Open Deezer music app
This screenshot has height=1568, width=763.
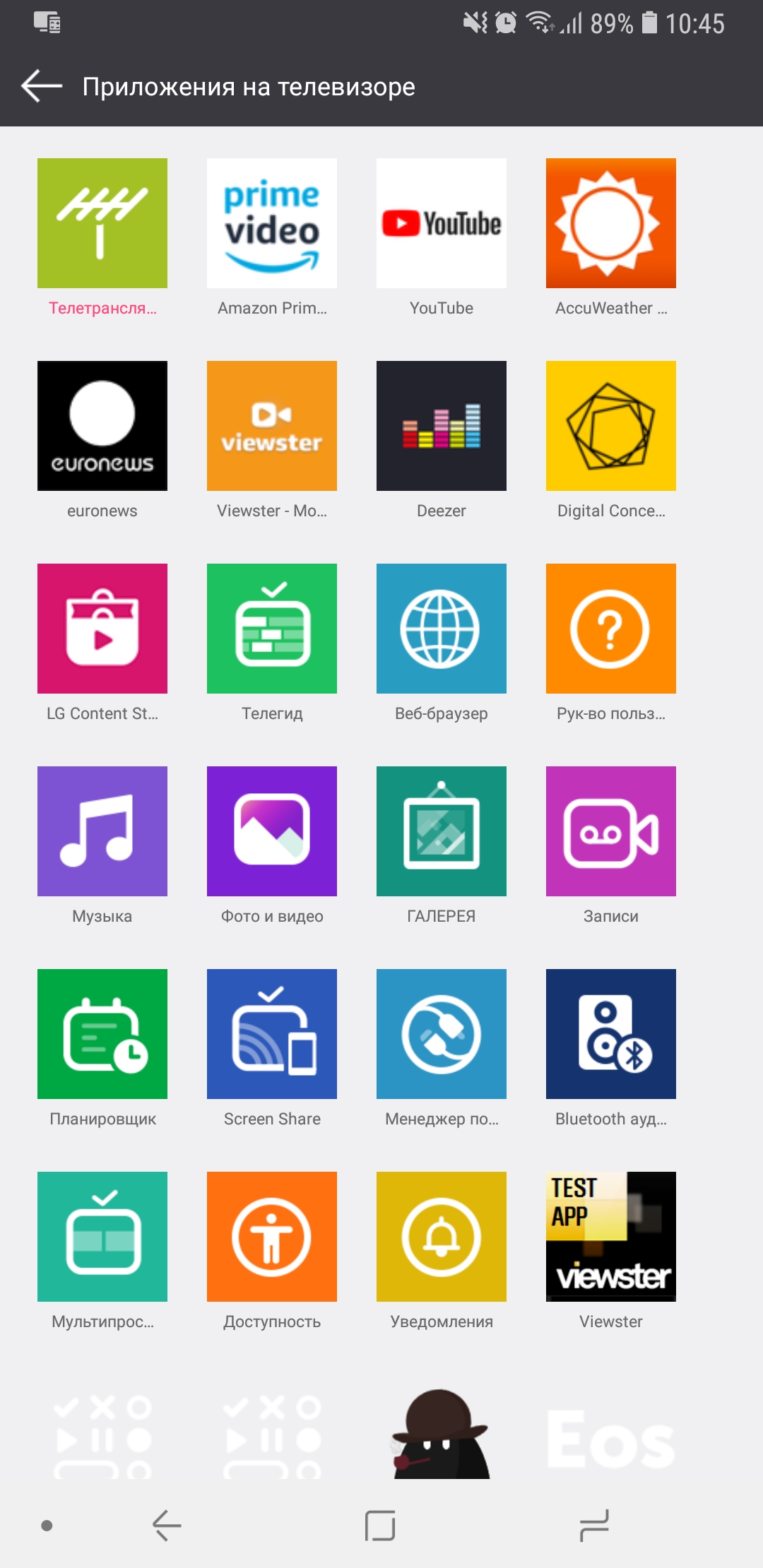(x=442, y=426)
